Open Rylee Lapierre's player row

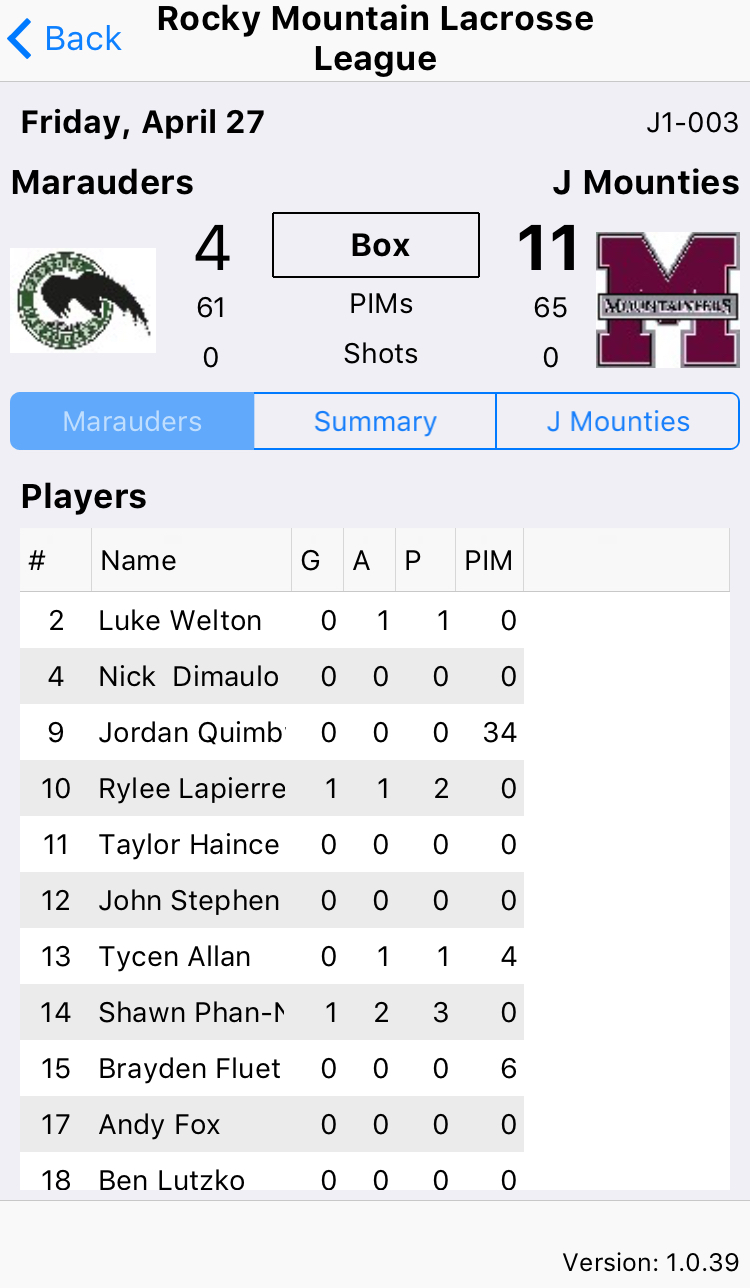pos(272,788)
